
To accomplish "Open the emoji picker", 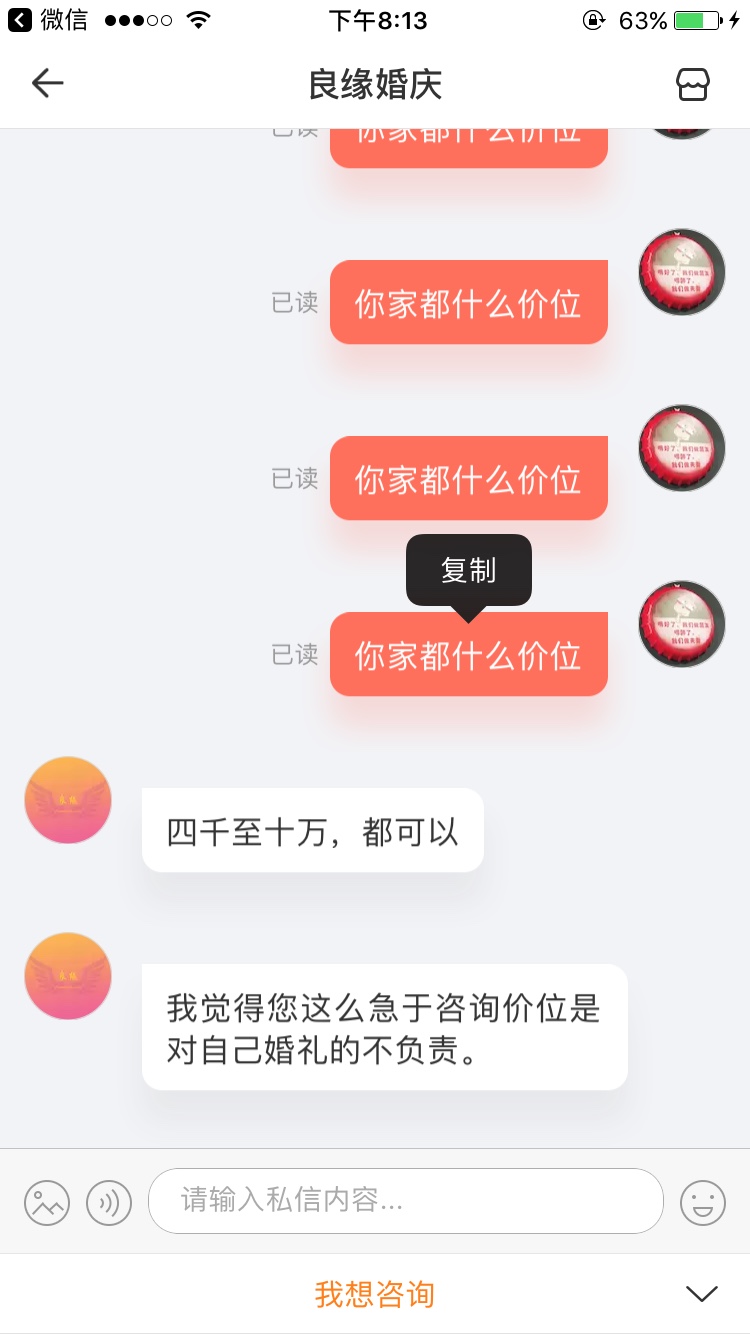I will [702, 1202].
